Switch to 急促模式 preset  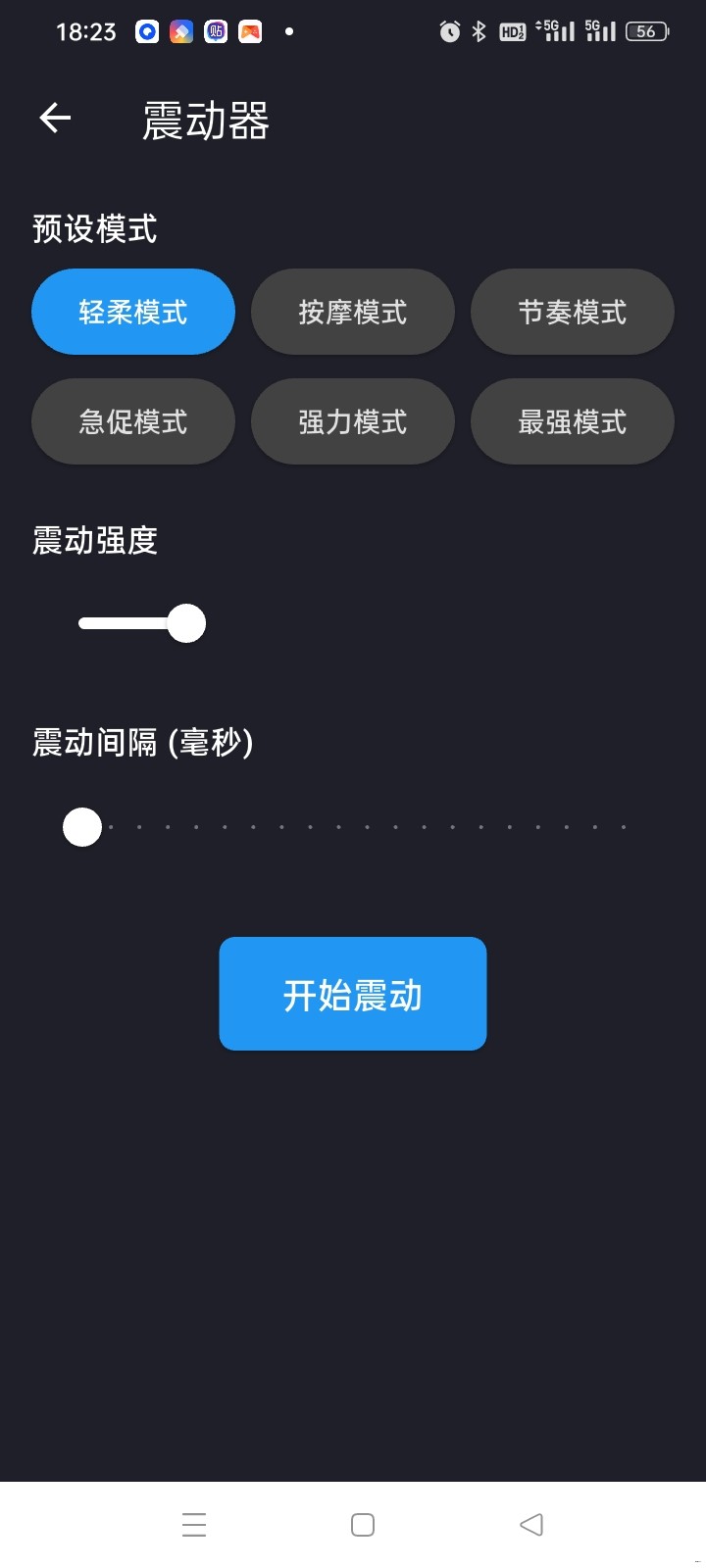coord(132,421)
